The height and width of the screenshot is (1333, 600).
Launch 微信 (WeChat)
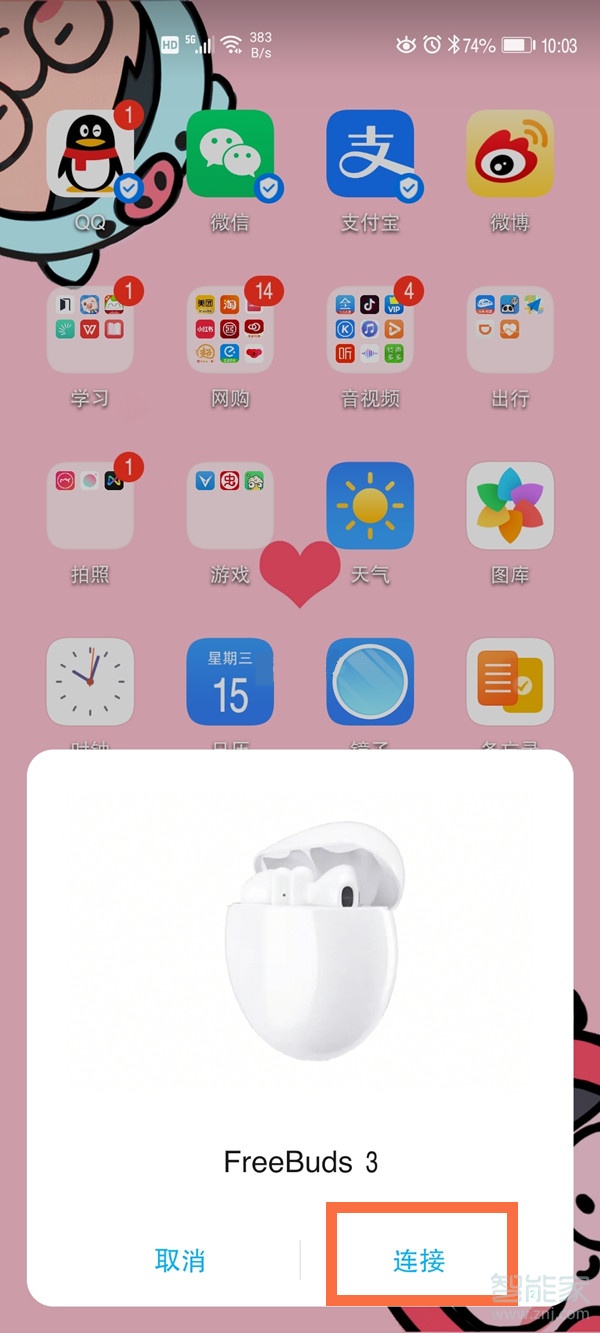[x=230, y=154]
